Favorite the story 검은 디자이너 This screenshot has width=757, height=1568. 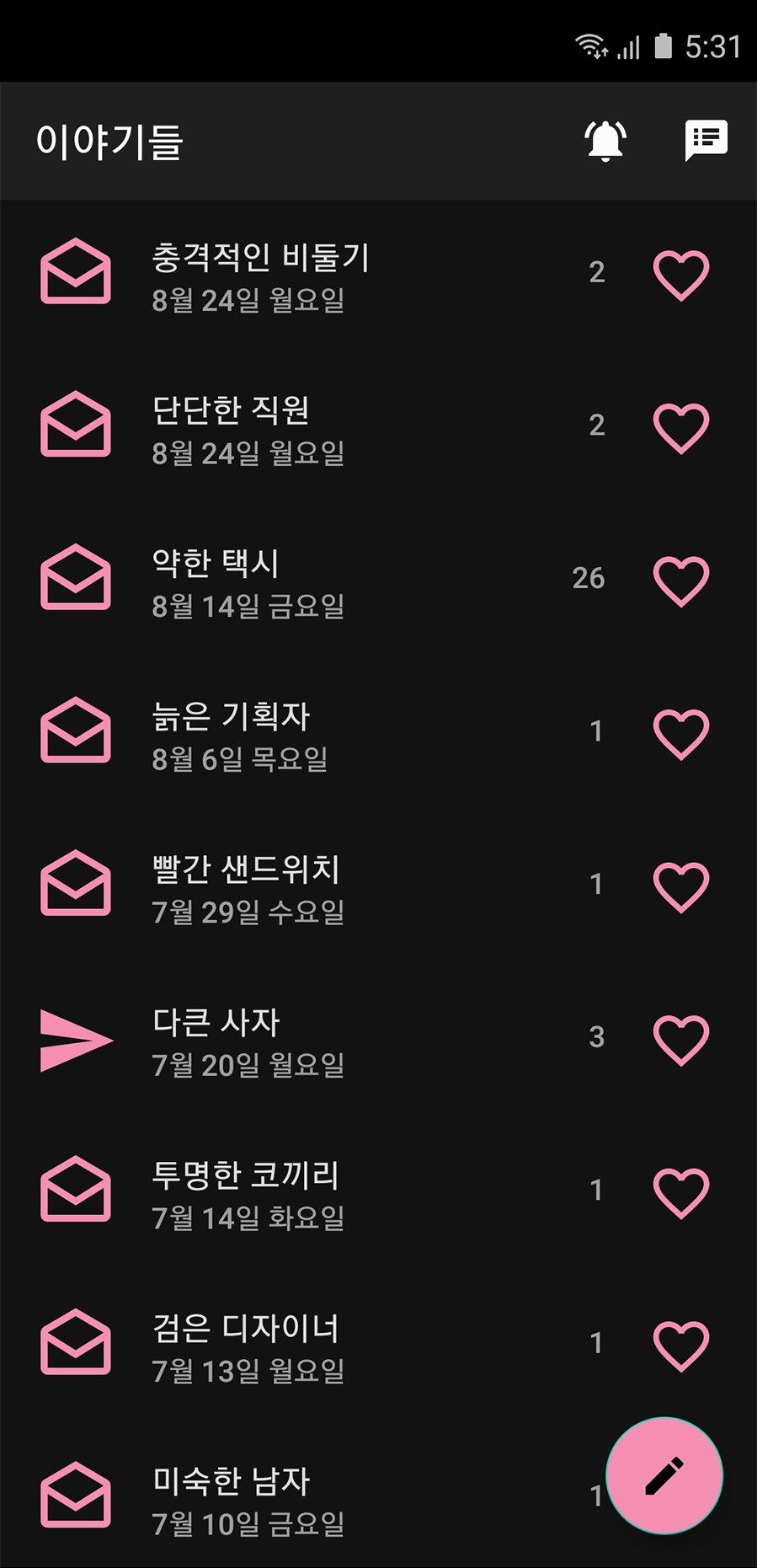point(681,1347)
